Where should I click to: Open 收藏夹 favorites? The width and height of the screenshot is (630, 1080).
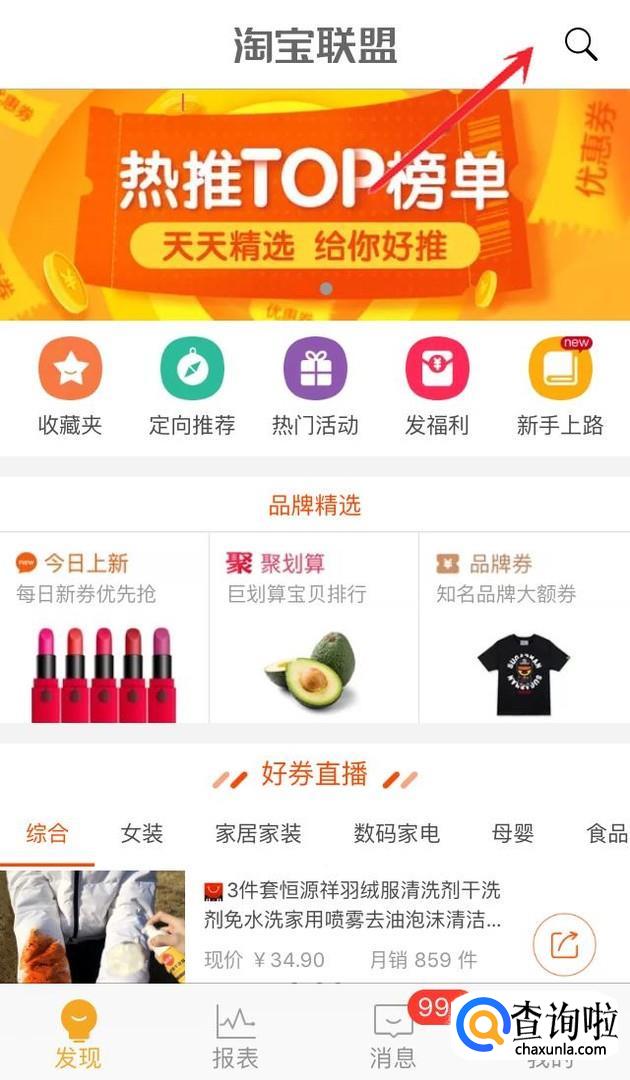(x=70, y=387)
